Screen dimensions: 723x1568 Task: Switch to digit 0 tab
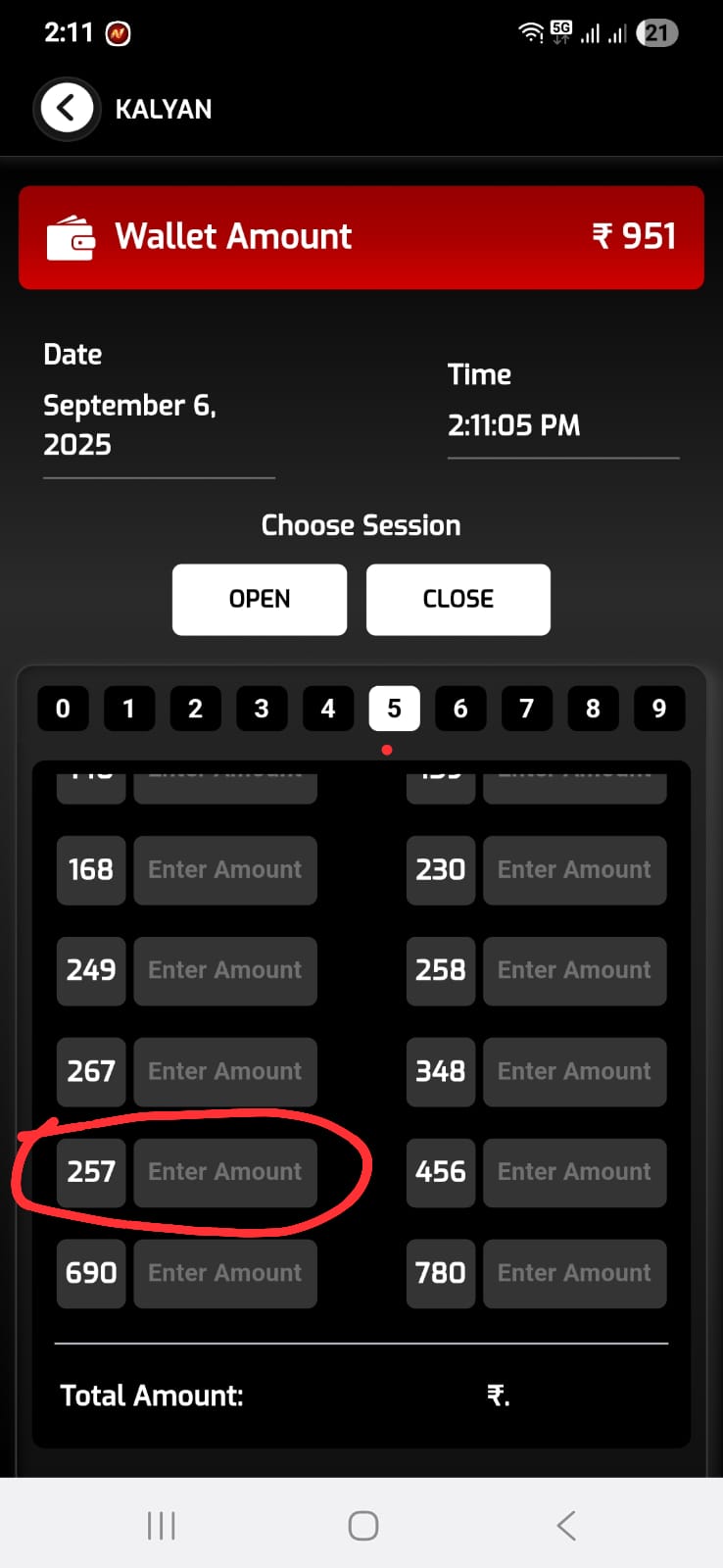63,709
